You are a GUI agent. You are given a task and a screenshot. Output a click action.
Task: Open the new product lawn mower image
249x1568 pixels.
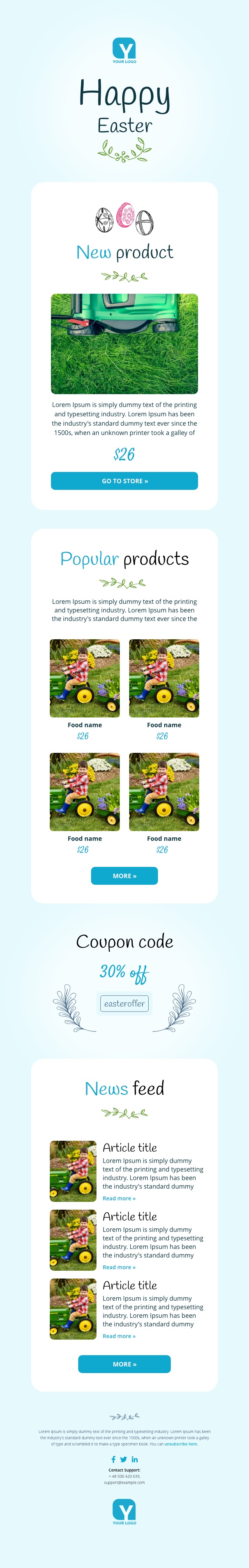[x=124, y=344]
